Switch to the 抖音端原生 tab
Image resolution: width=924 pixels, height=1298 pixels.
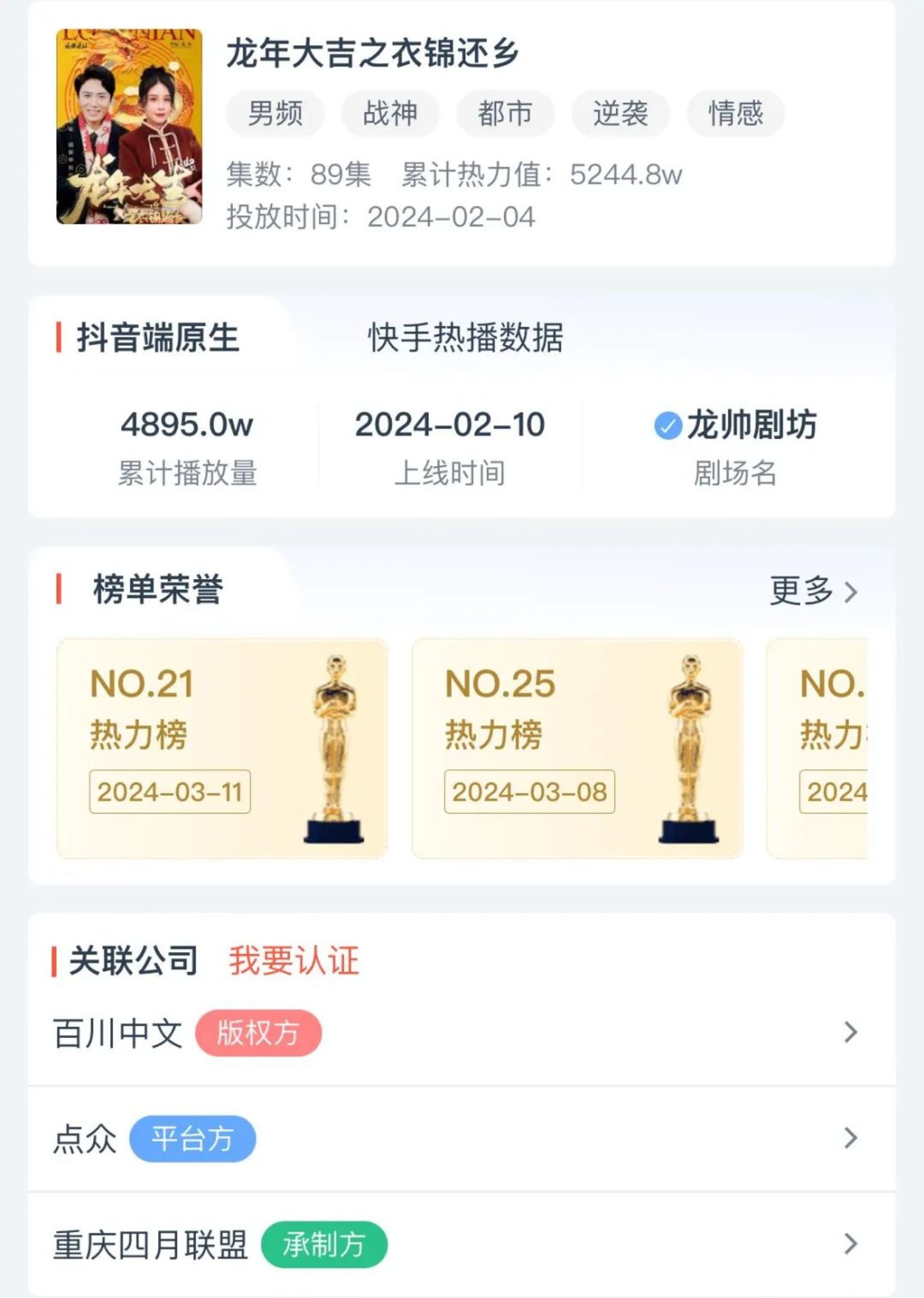pos(158,338)
